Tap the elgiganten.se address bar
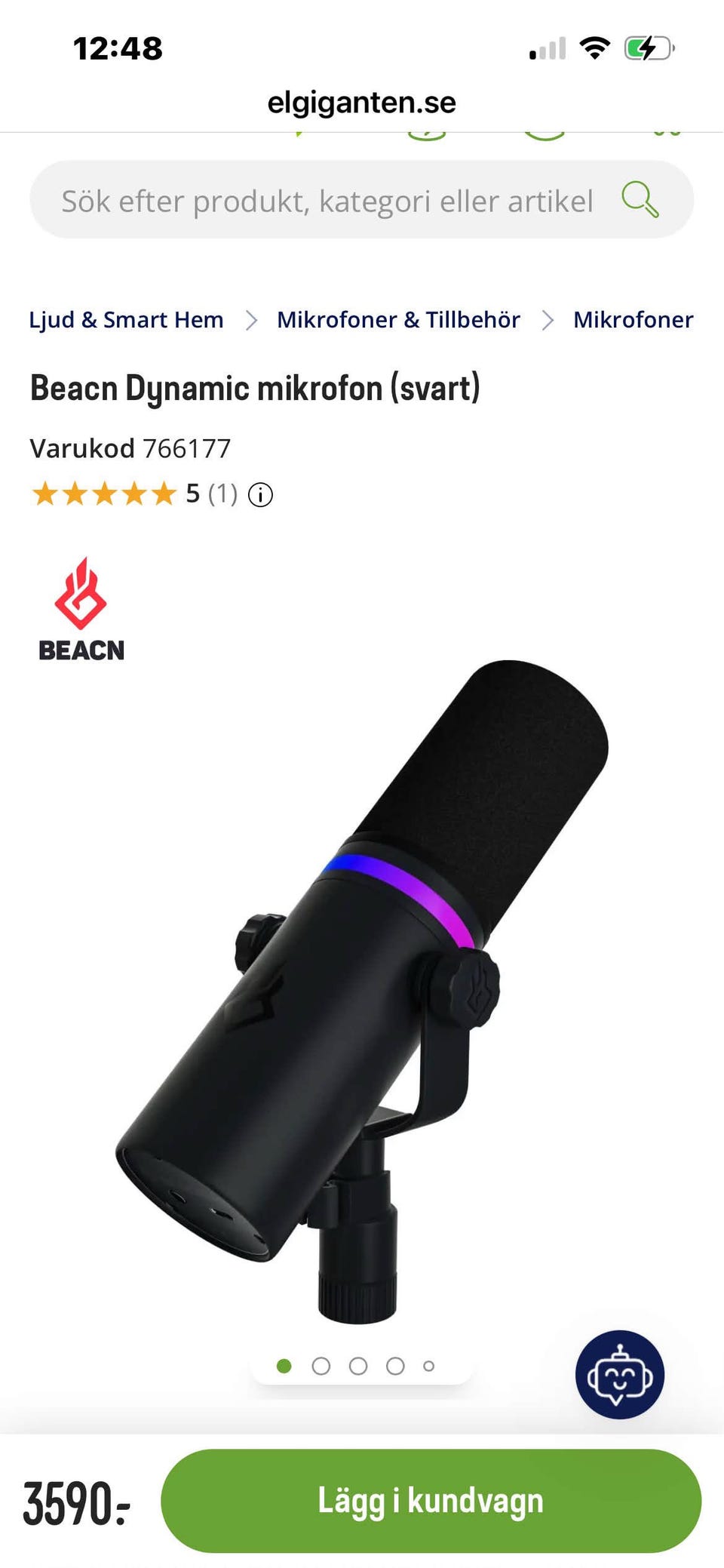This screenshot has height=1568, width=724. point(362,103)
